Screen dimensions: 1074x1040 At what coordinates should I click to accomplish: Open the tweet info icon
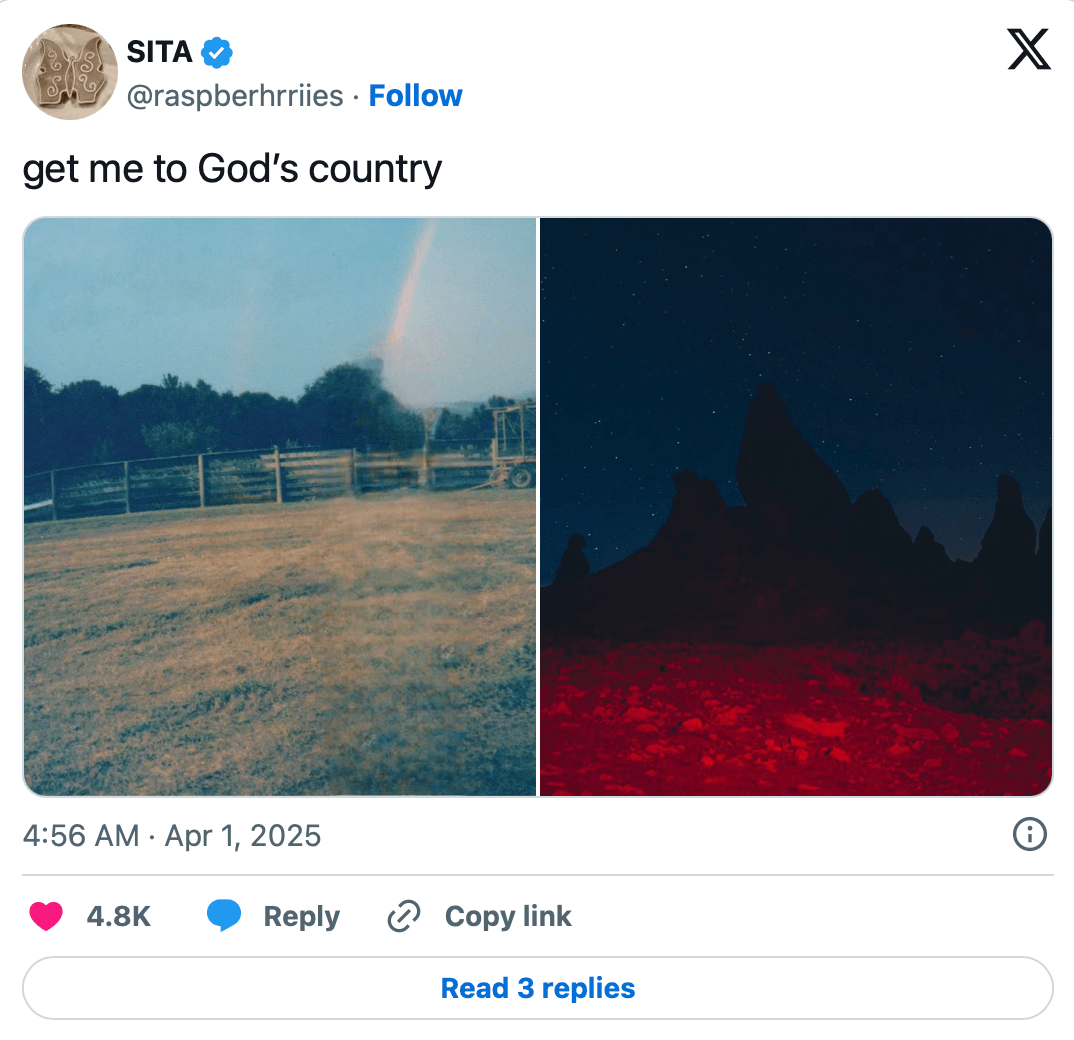click(x=1029, y=834)
